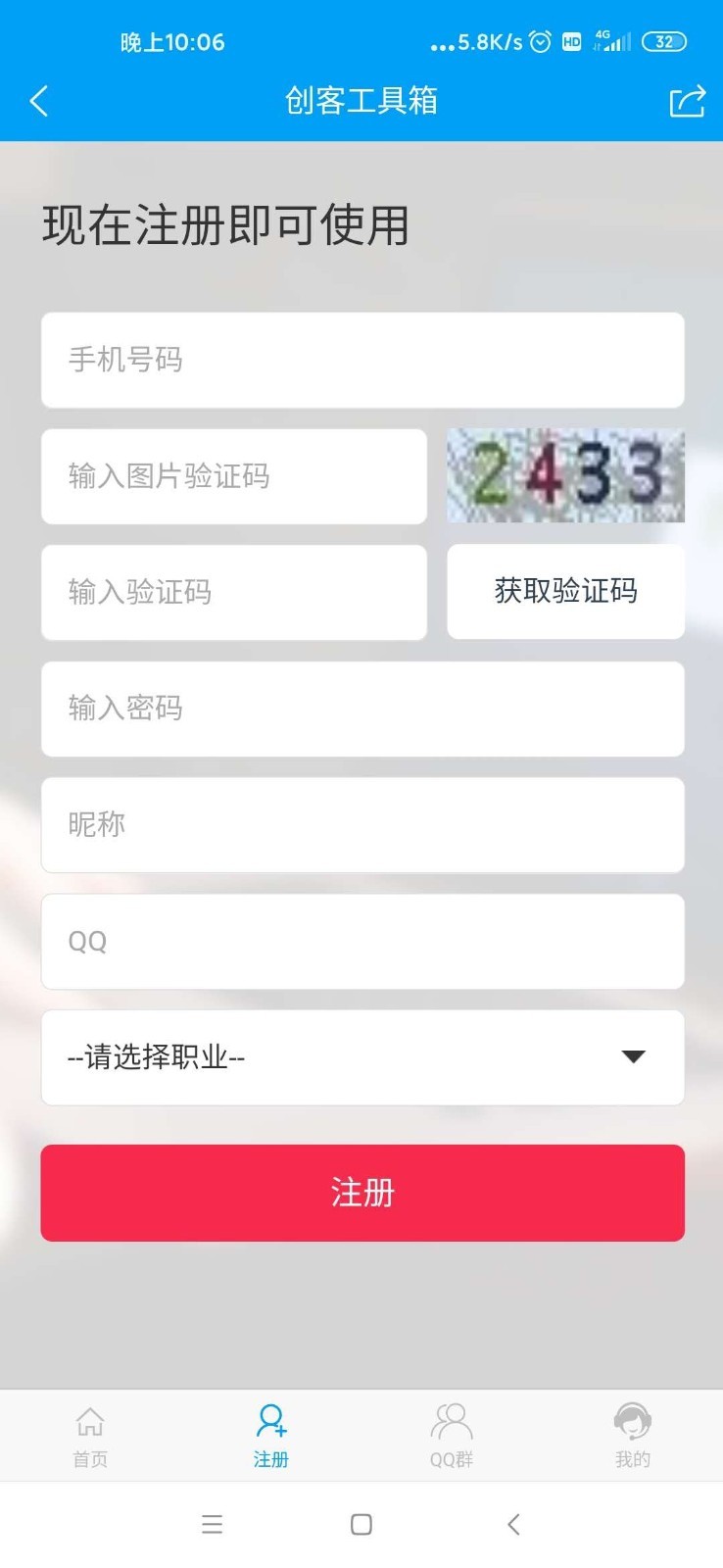This screenshot has width=723, height=1568.
Task: Go back using the header arrow
Action: [39, 101]
